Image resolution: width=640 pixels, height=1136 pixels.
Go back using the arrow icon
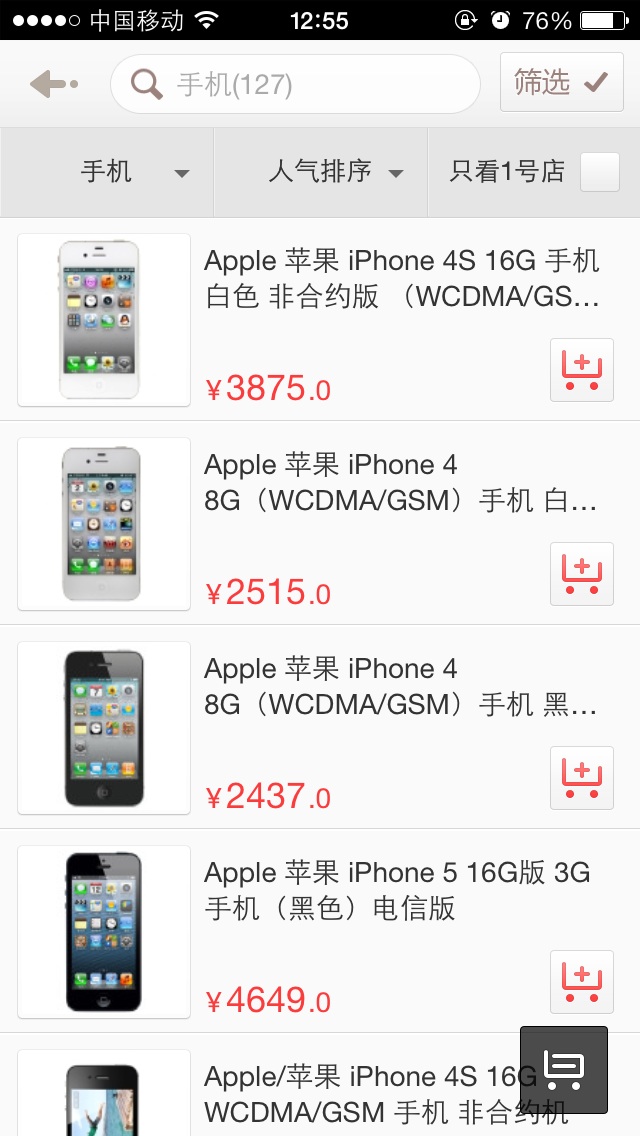coord(53,84)
